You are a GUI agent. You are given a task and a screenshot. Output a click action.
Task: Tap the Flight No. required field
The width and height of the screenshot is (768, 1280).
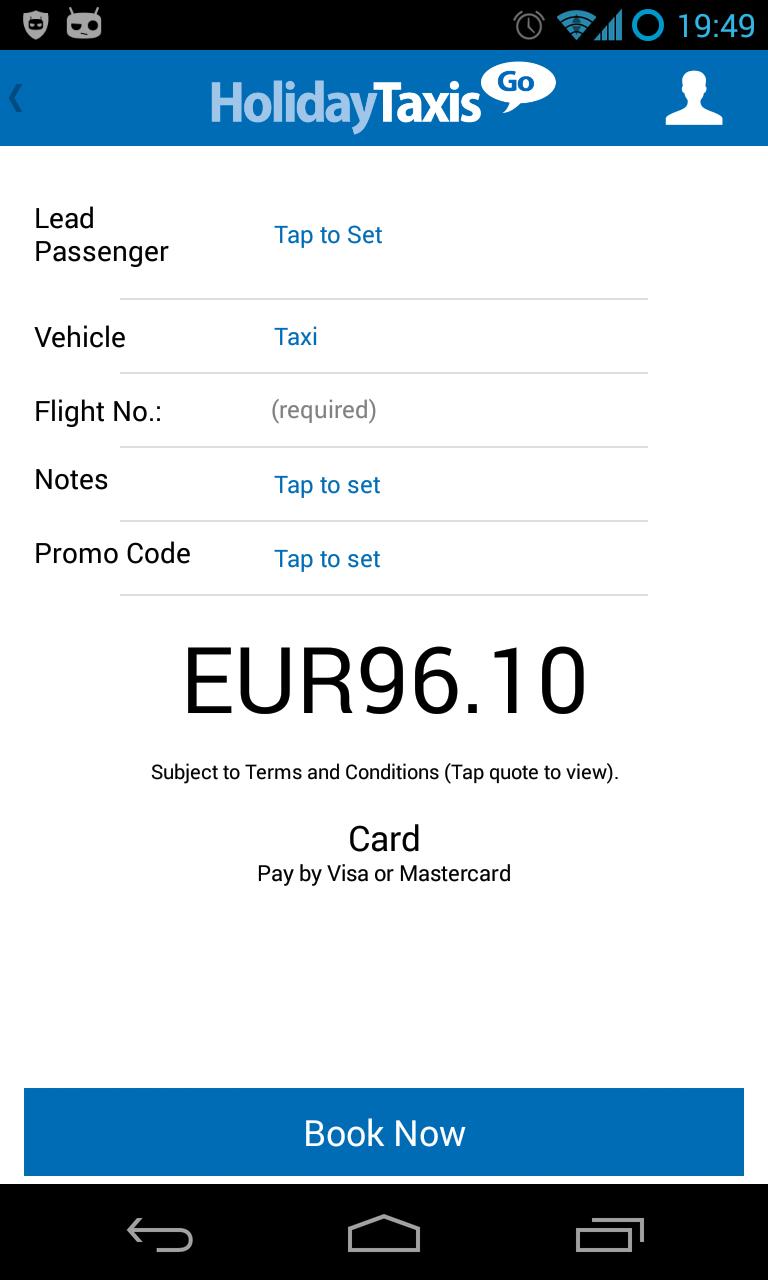click(x=324, y=410)
